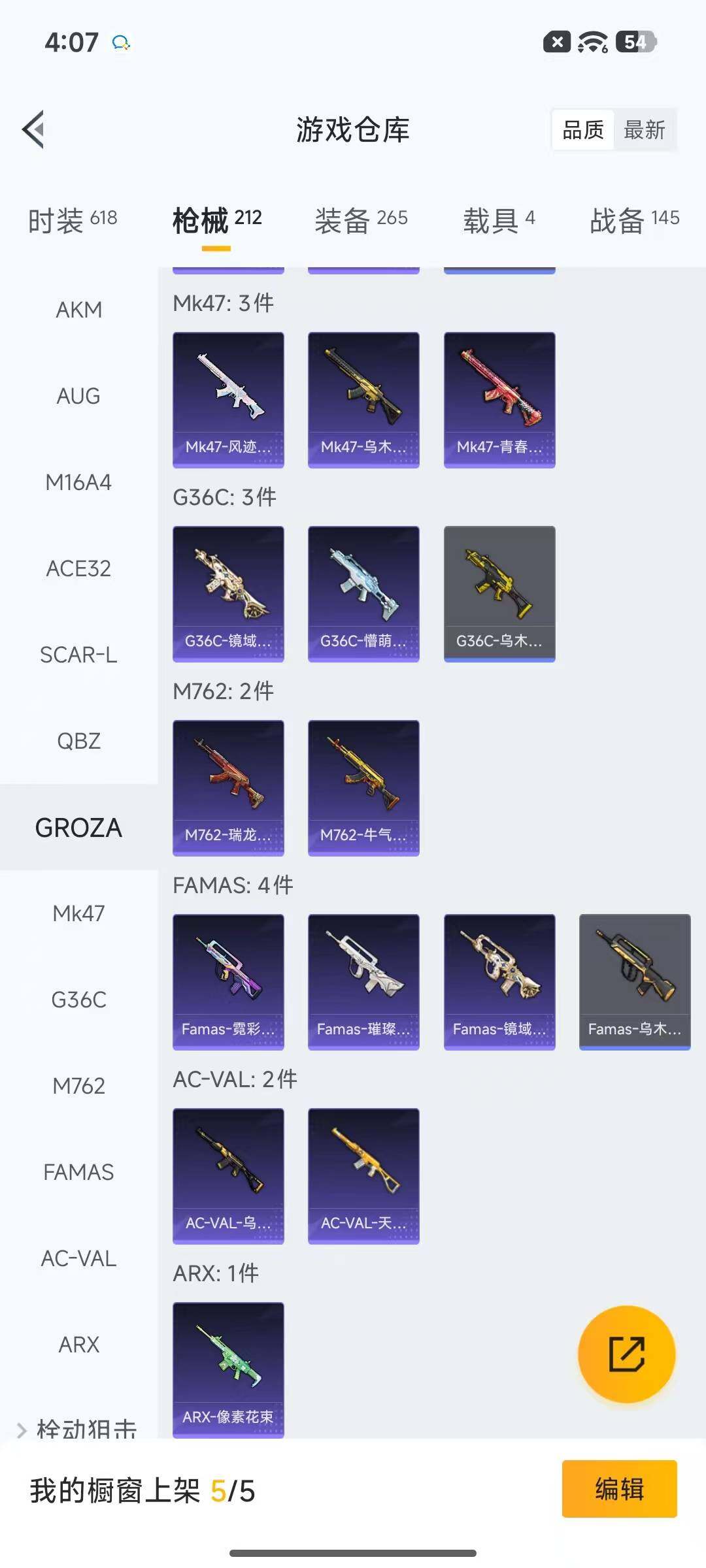Screen dimensions: 706x1568
Task: View the Famas-霓彩 skin item
Action: coord(228,981)
